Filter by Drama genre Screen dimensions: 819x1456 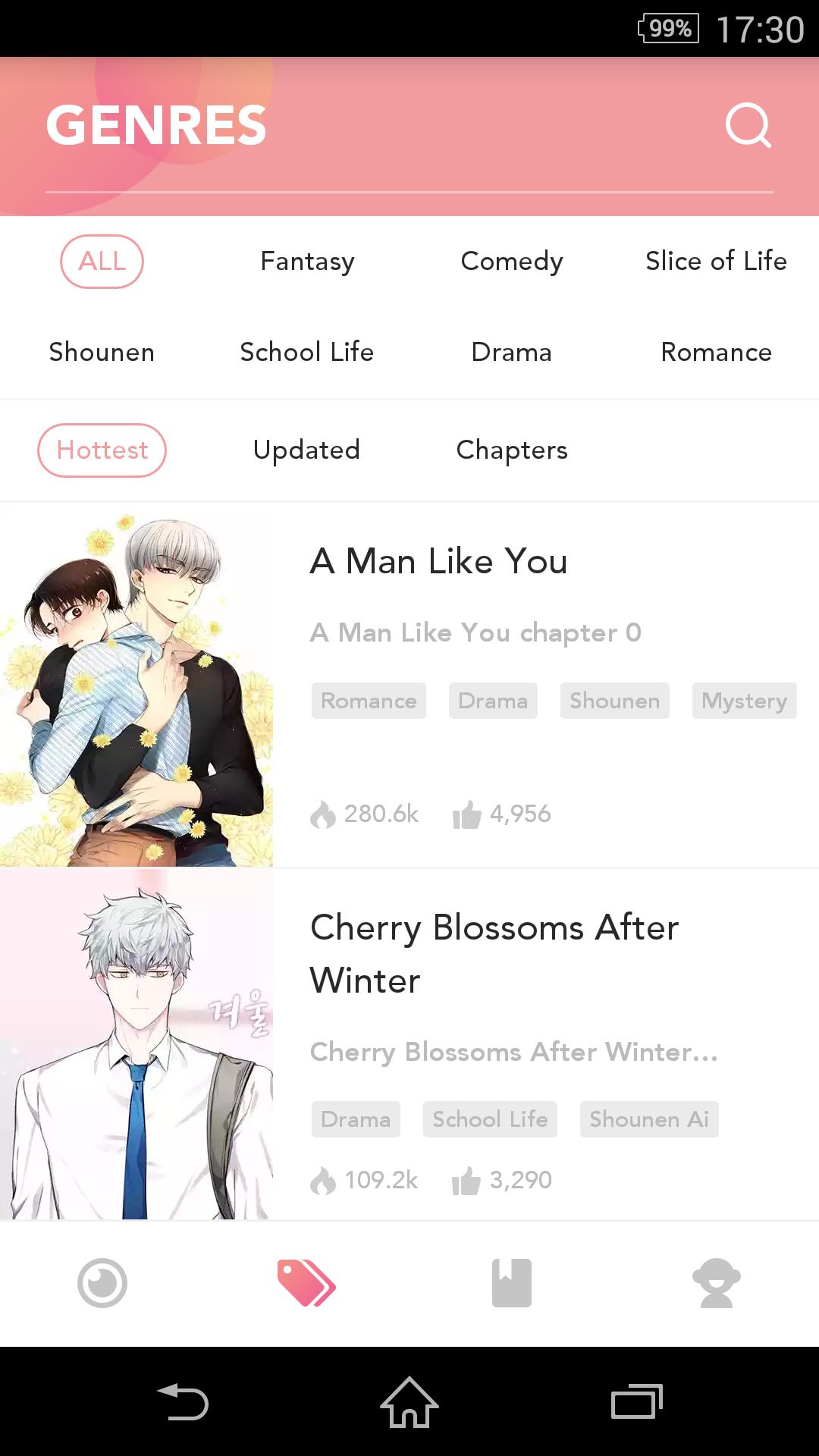pyautogui.click(x=512, y=353)
